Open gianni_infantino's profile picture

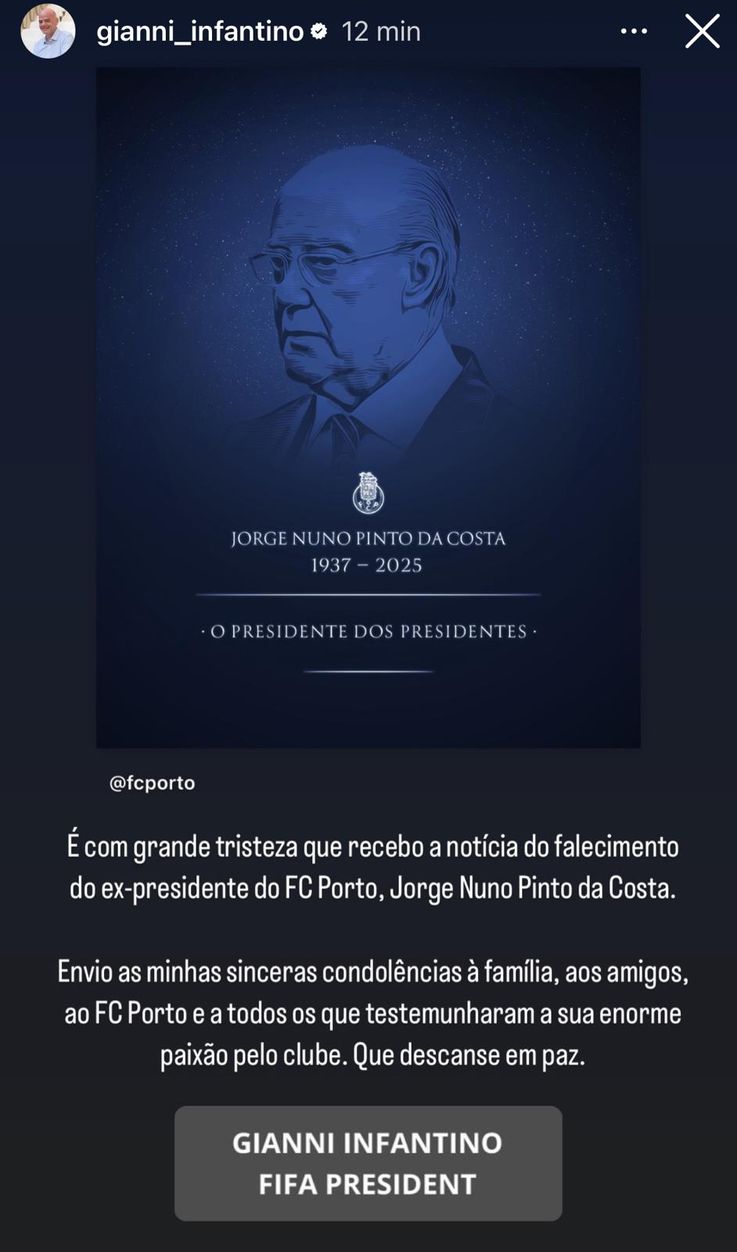48,32
